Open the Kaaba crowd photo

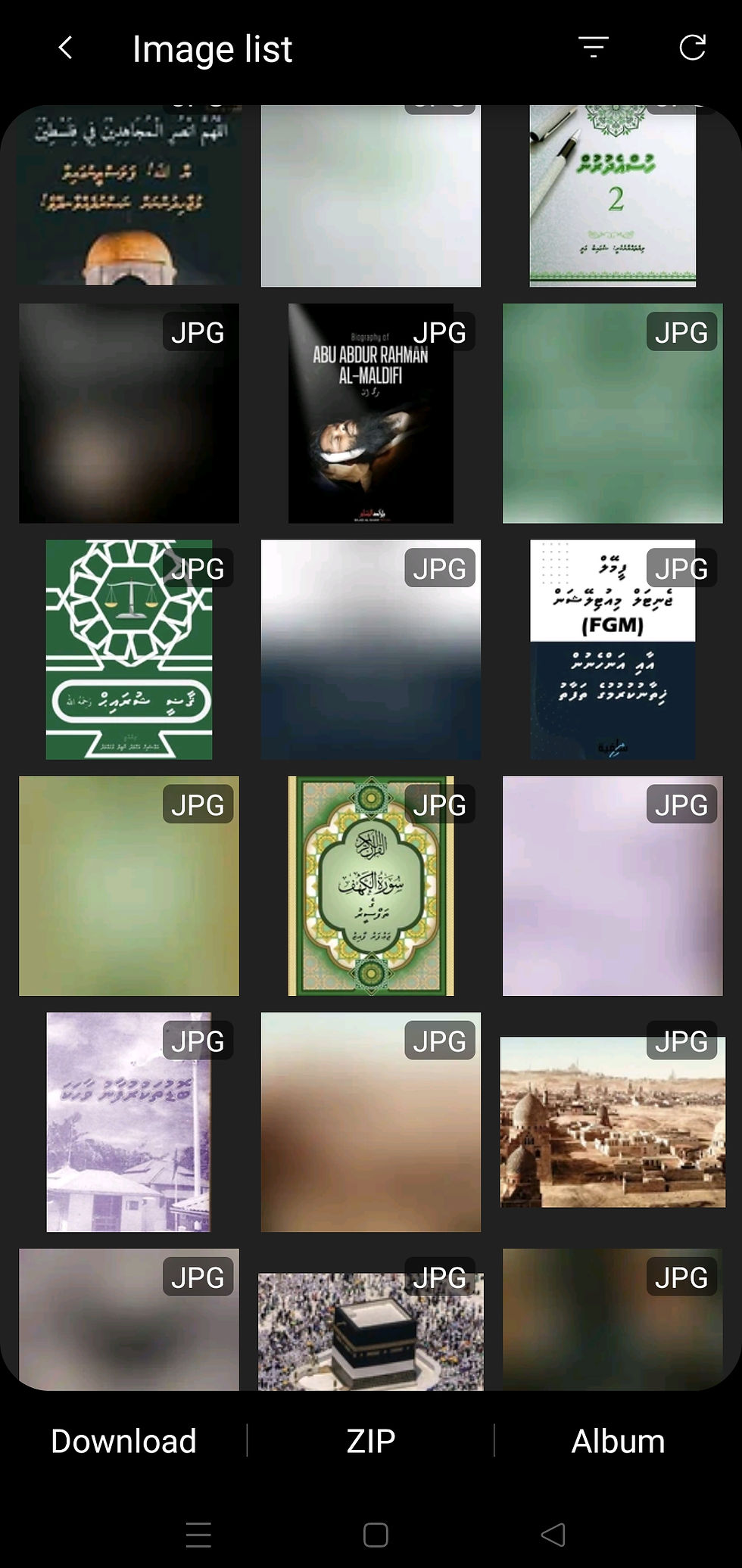click(370, 1330)
